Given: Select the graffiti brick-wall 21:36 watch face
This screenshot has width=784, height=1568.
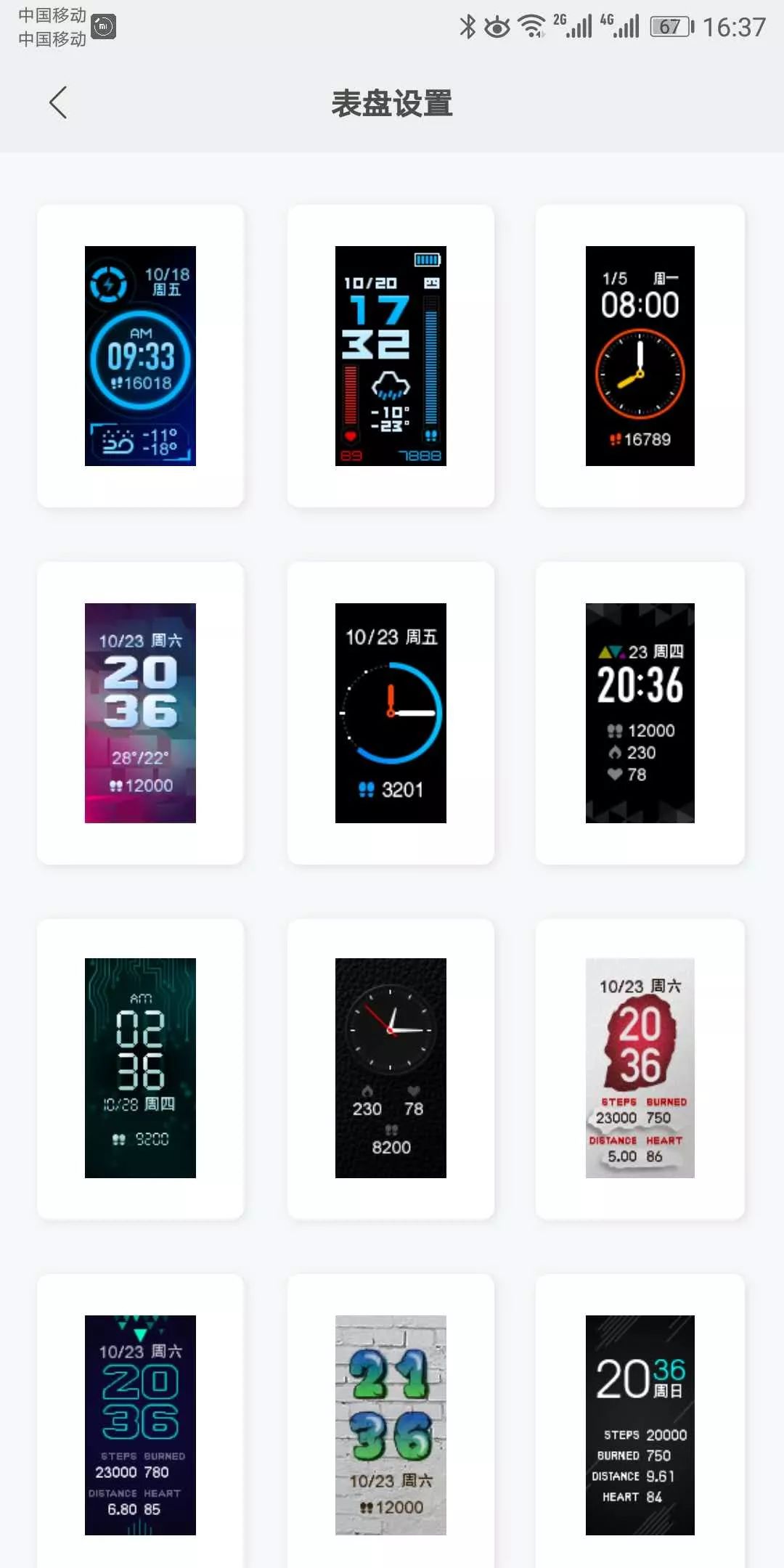Looking at the screenshot, I should pos(391,1423).
